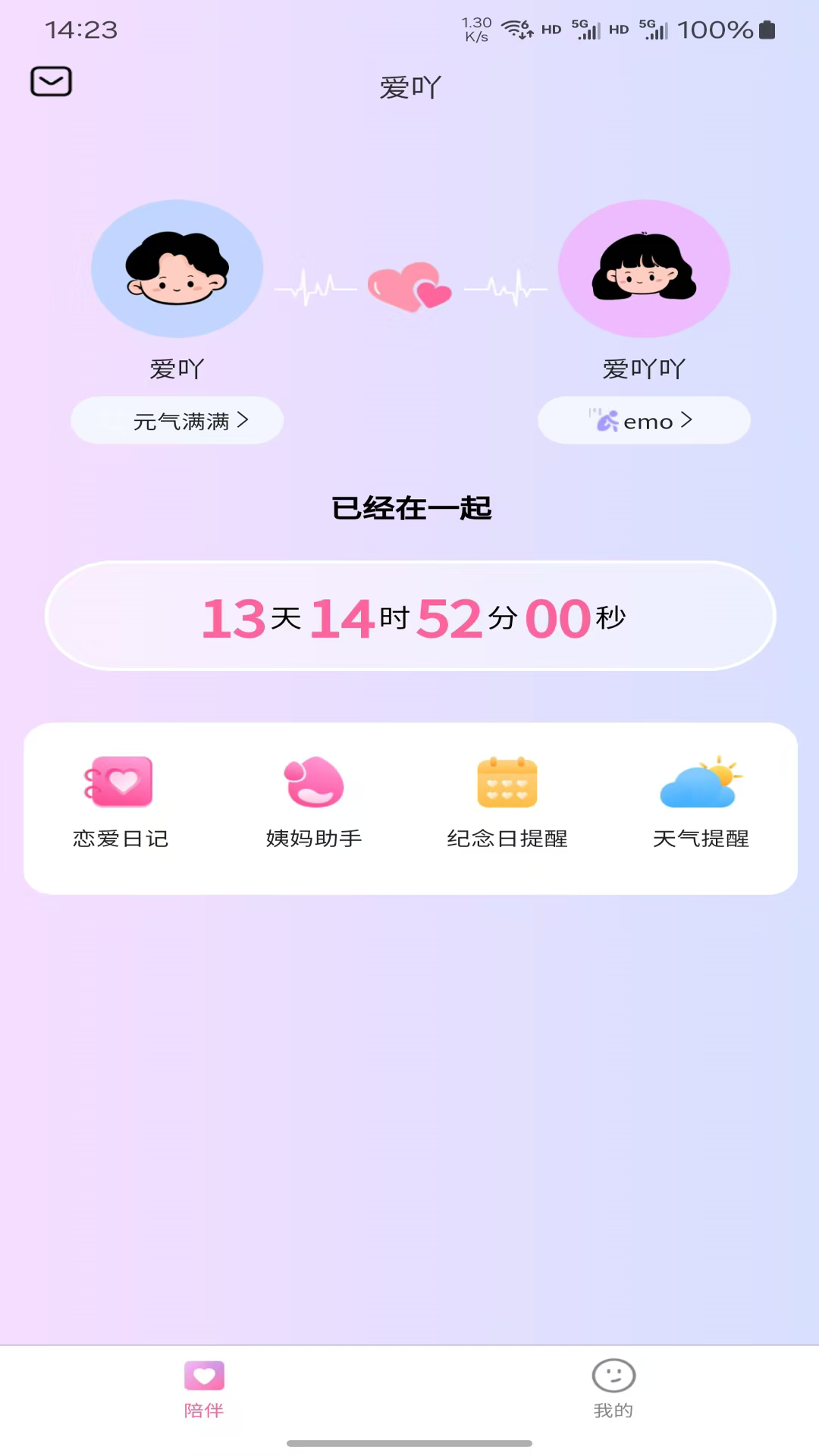Tap the emo status pill button

coord(644,420)
